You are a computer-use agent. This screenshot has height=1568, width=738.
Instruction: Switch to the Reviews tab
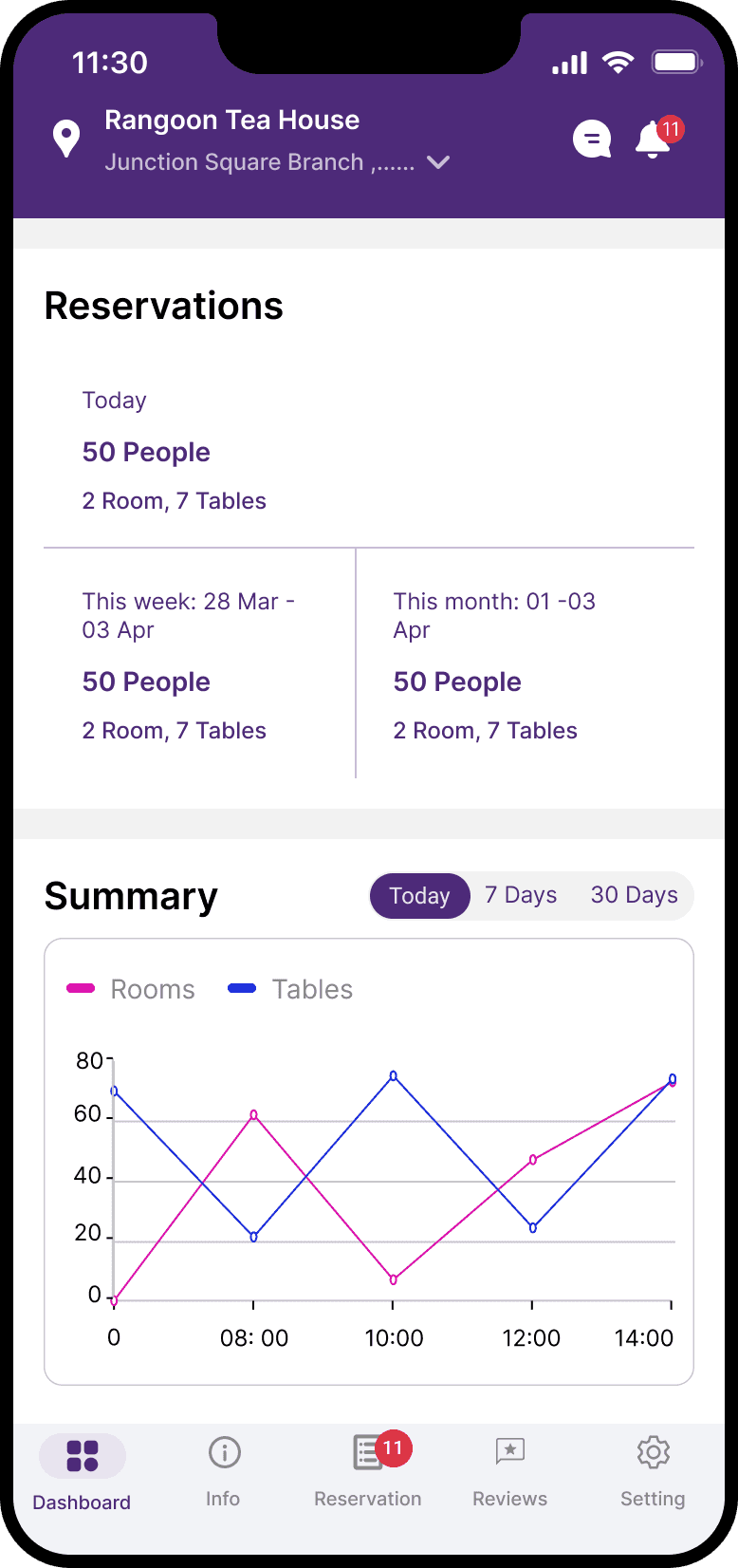[x=510, y=1471]
